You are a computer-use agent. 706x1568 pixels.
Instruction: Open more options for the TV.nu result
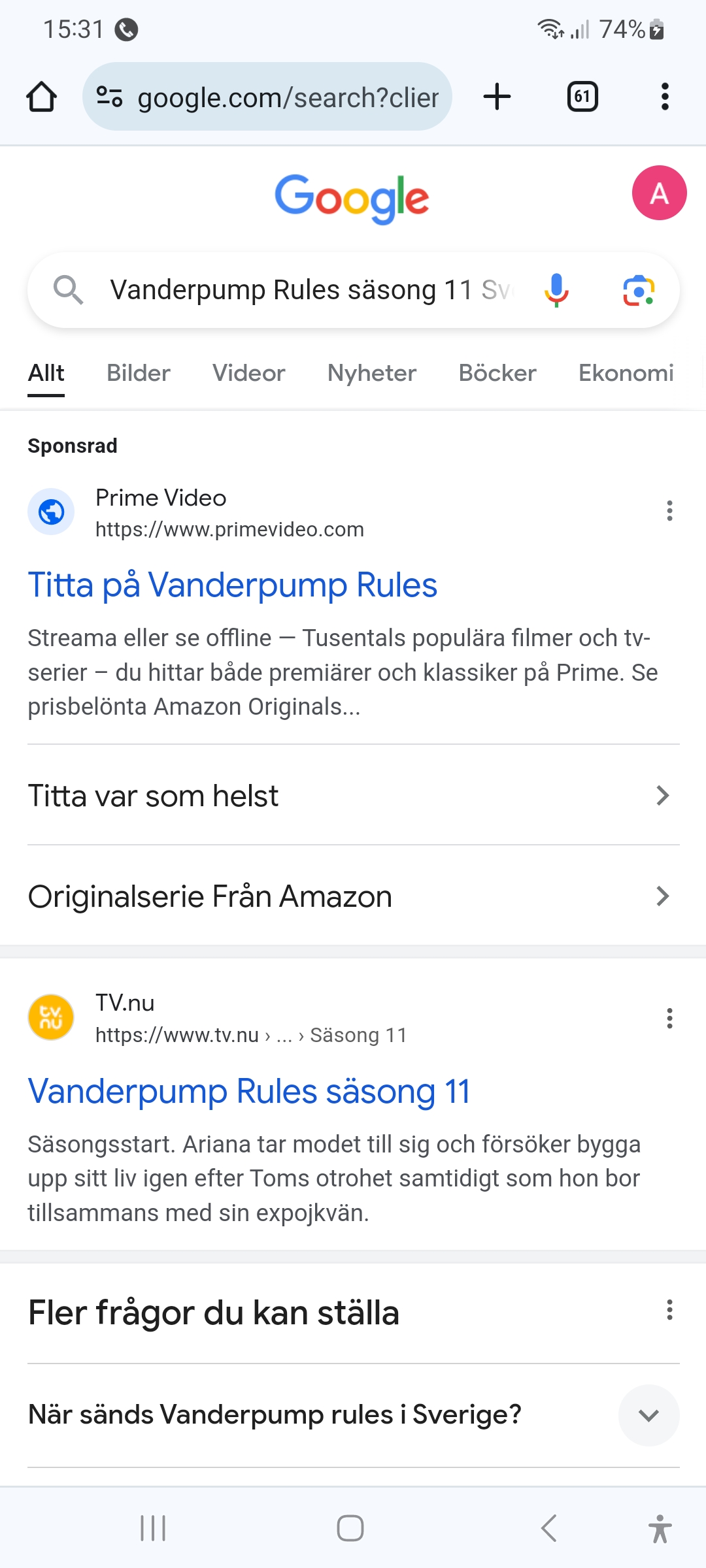click(669, 1018)
